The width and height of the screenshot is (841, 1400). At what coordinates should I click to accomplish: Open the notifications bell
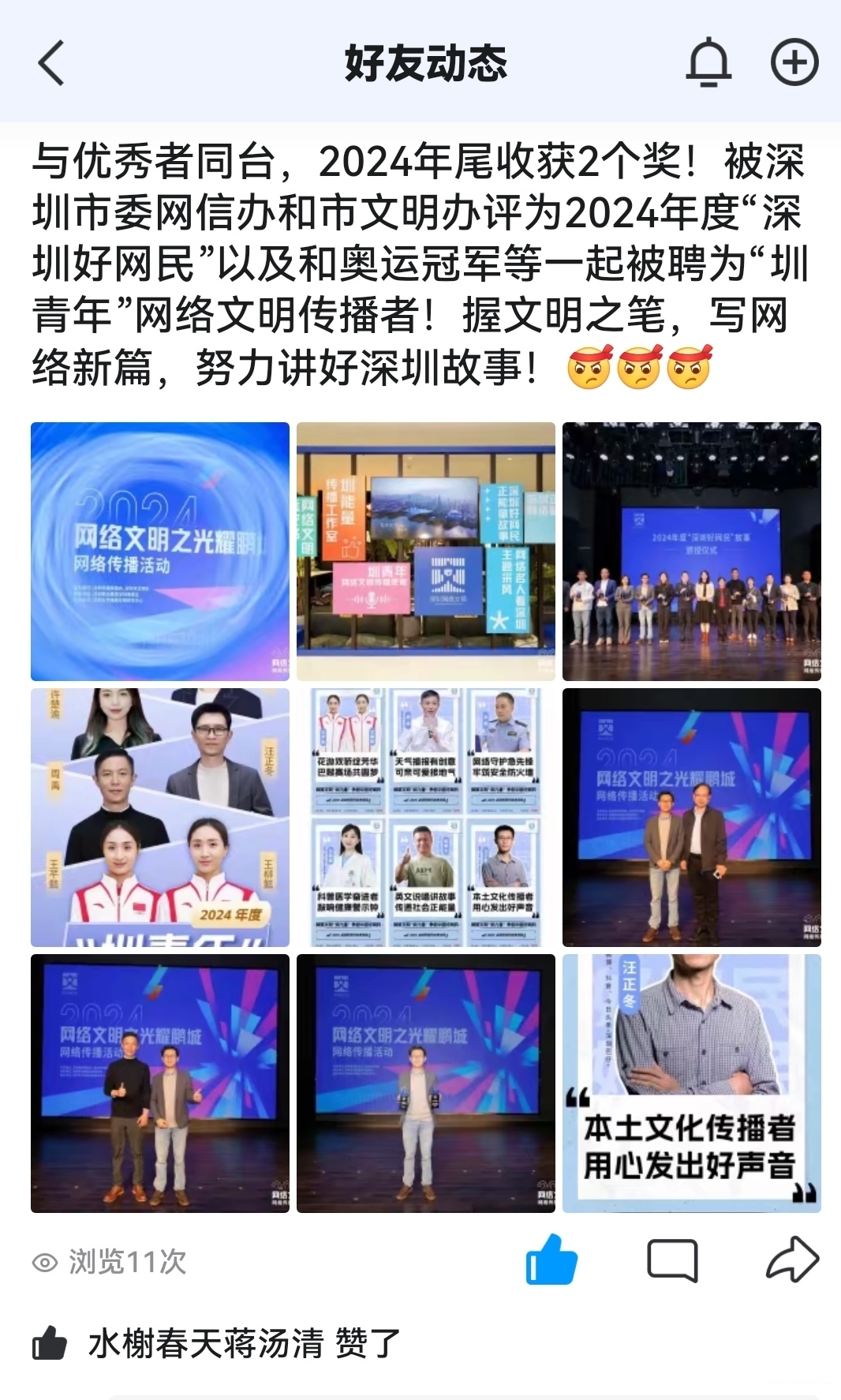click(708, 62)
